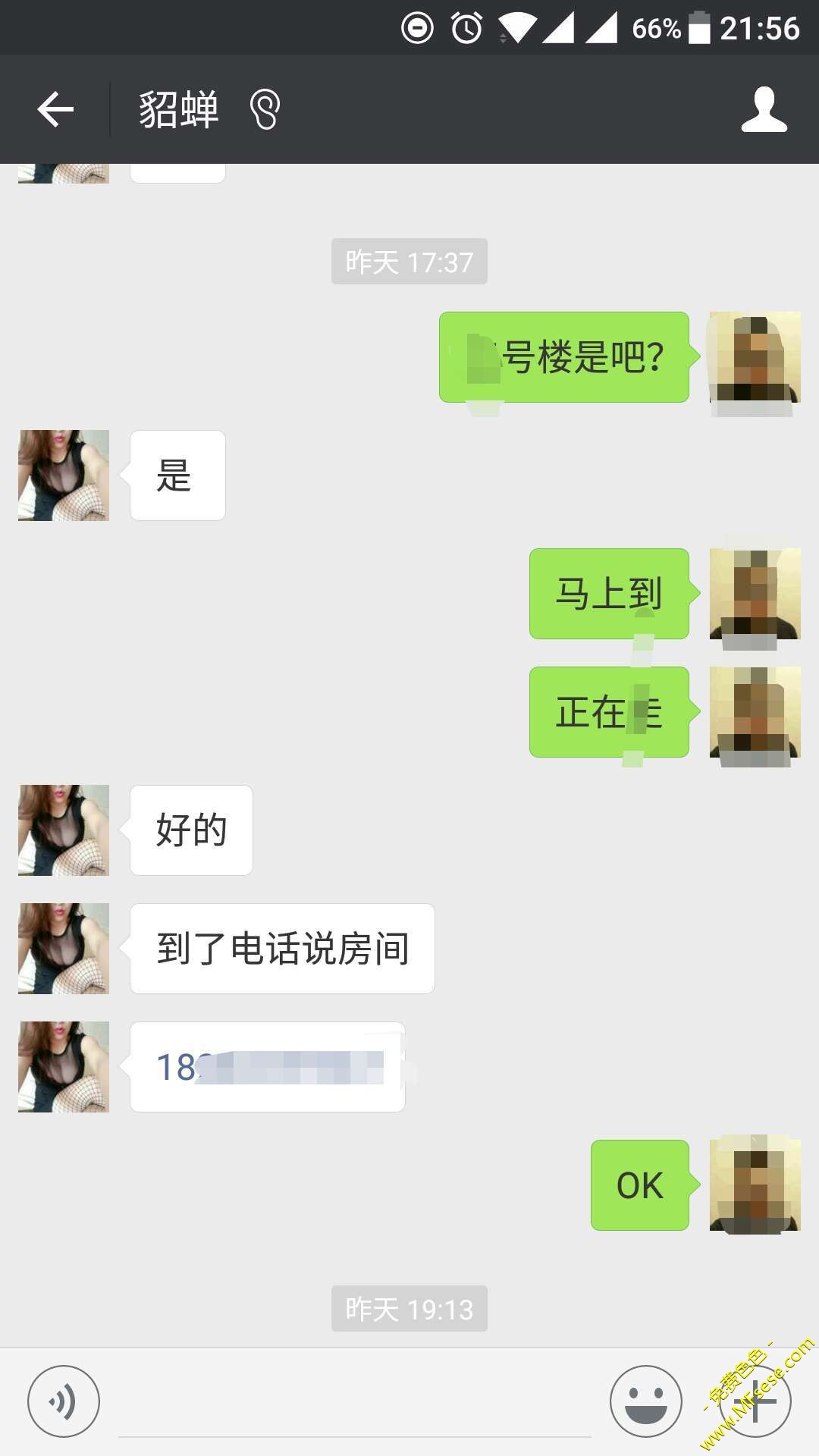Tap the OK green message bubble
The width and height of the screenshot is (819, 1456).
[639, 1187]
